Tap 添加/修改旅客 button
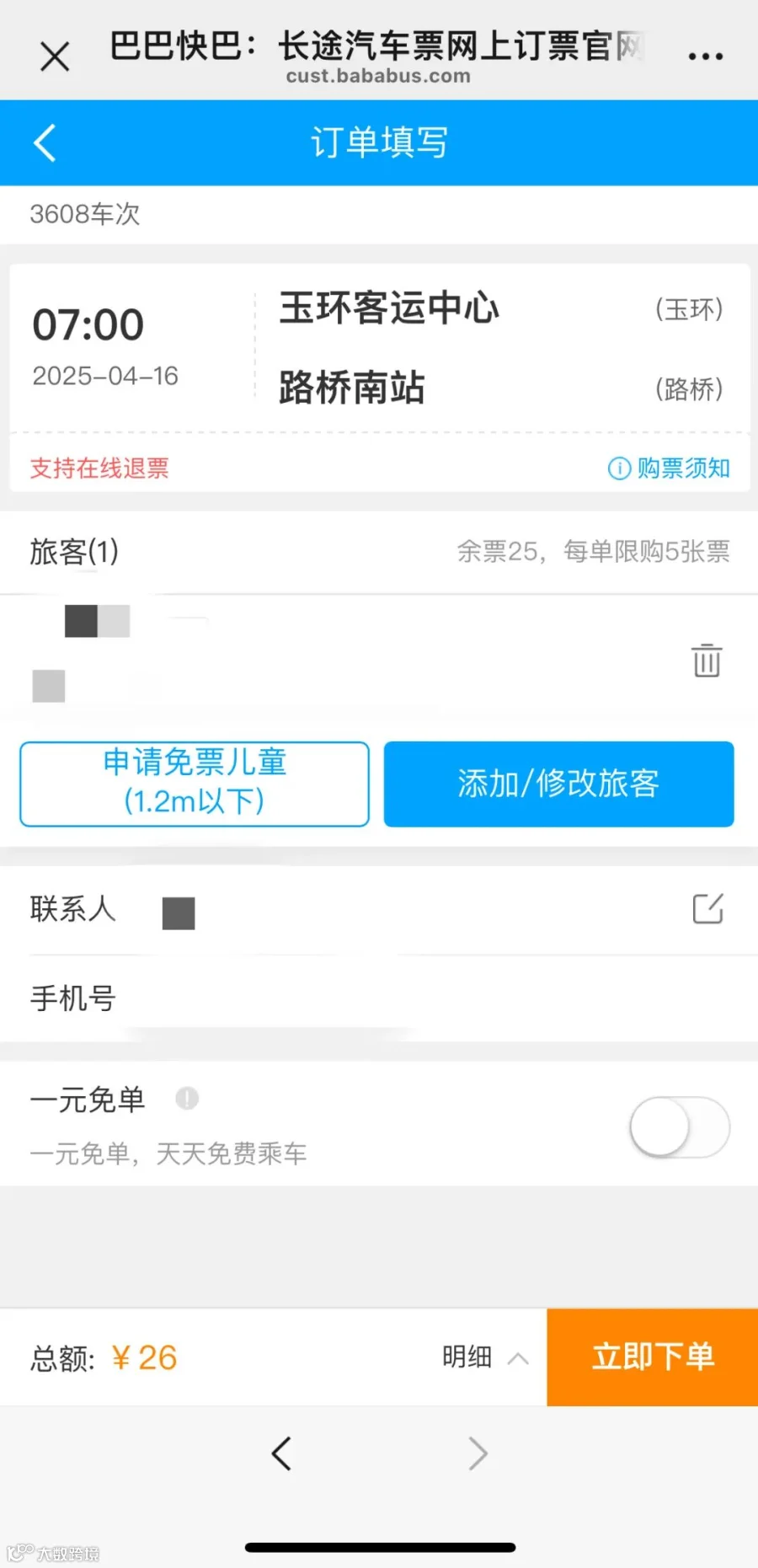 click(x=558, y=784)
